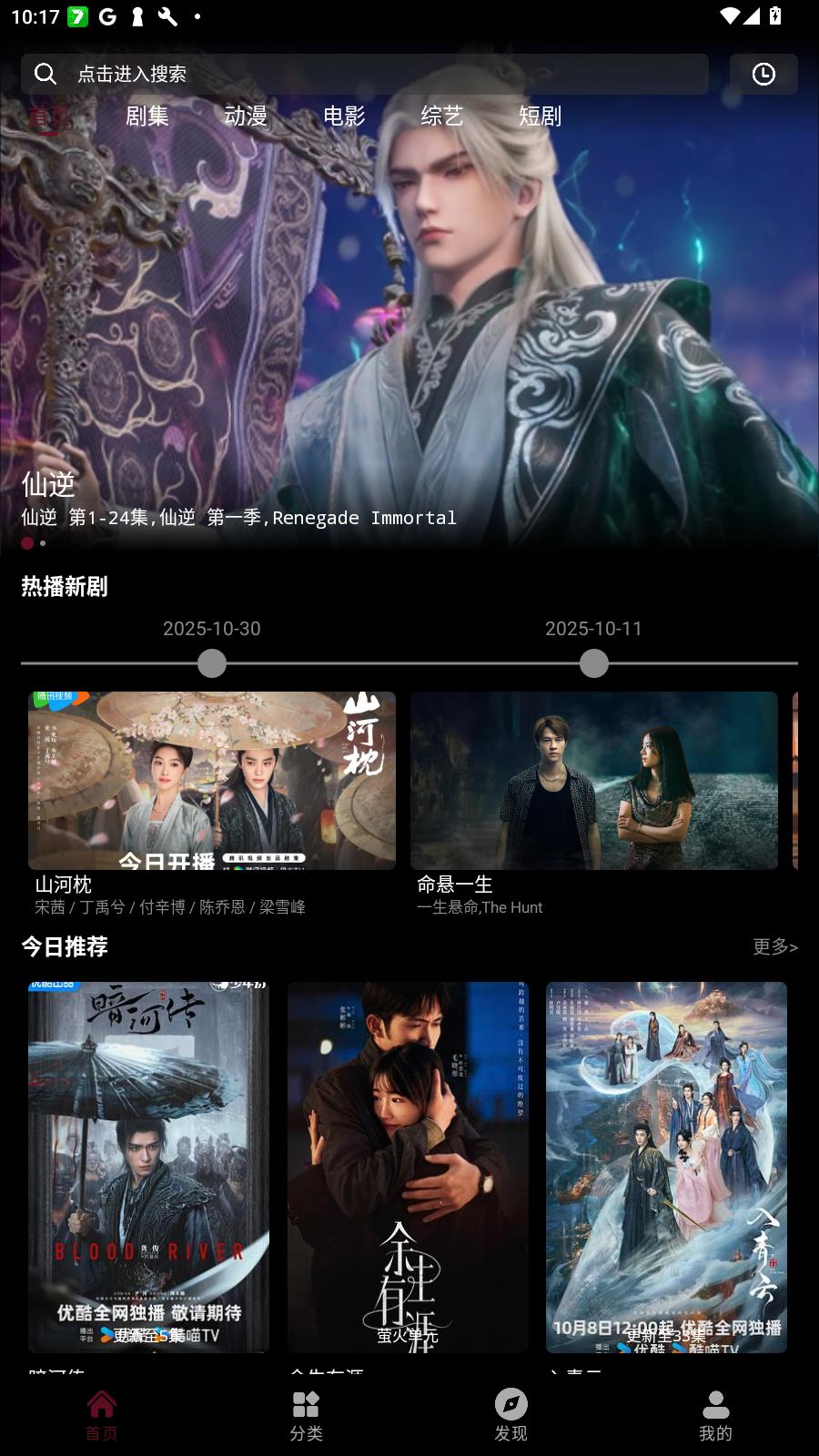
Task: Select the first carousel indicator dot
Action: coord(26,542)
